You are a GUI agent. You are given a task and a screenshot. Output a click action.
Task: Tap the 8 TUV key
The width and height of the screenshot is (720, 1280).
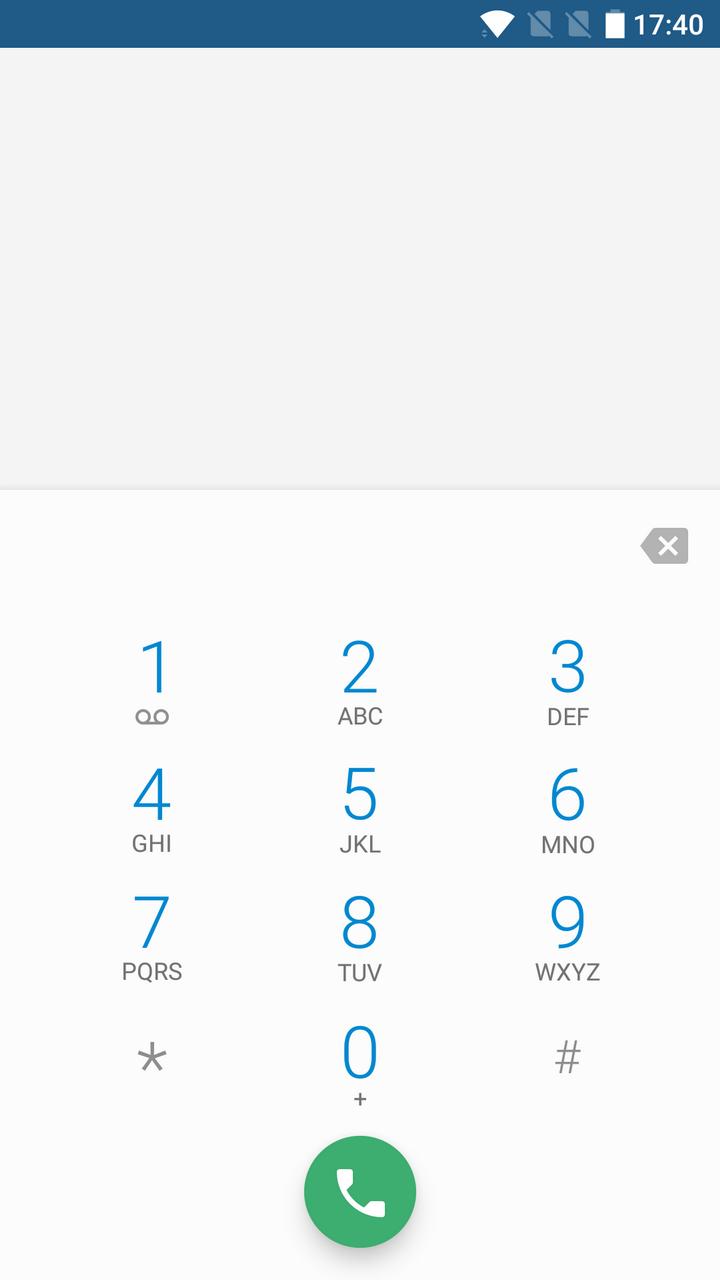360,937
